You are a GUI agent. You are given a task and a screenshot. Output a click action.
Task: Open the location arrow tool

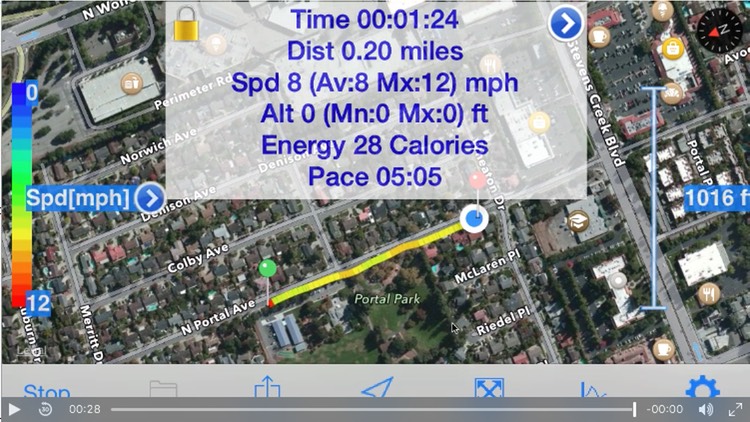[376, 389]
